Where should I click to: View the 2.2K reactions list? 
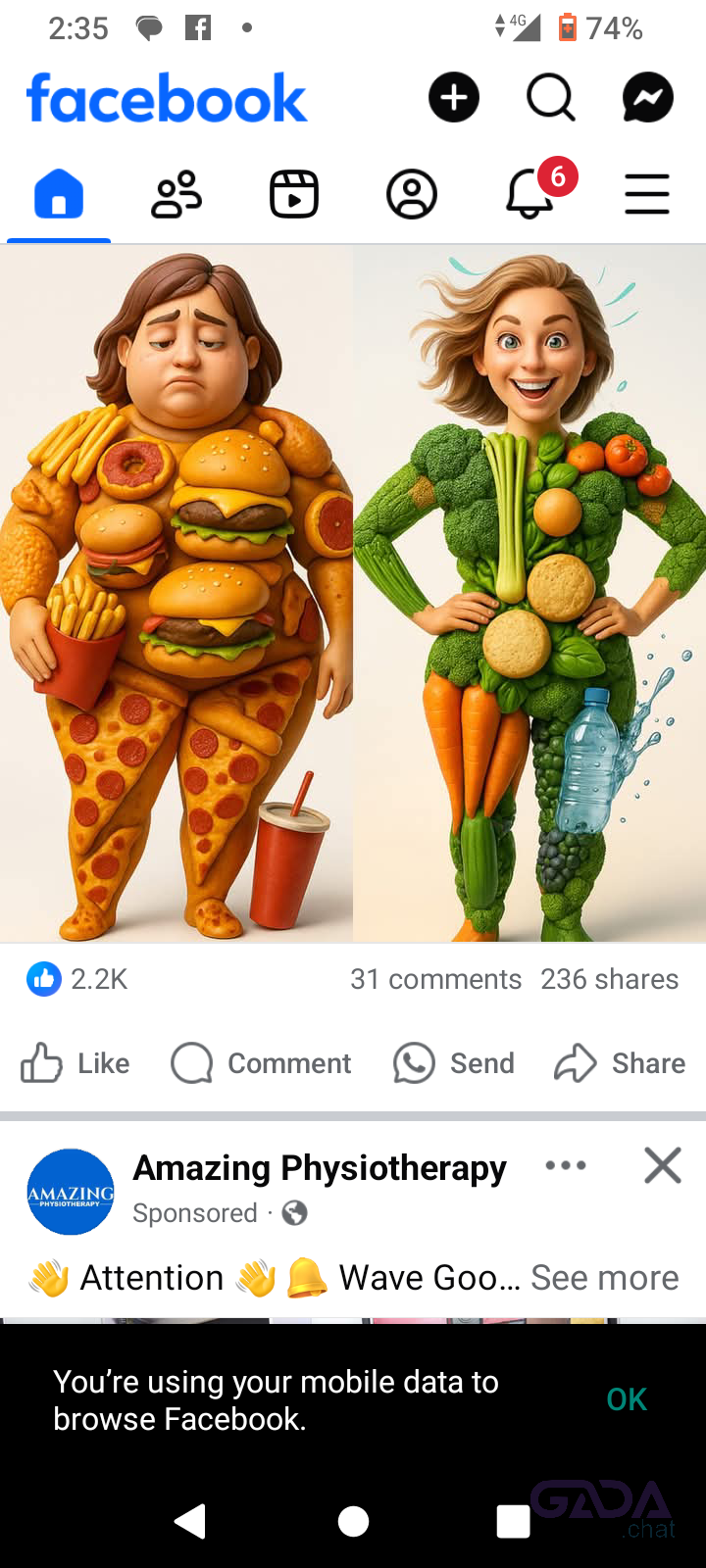(77, 979)
